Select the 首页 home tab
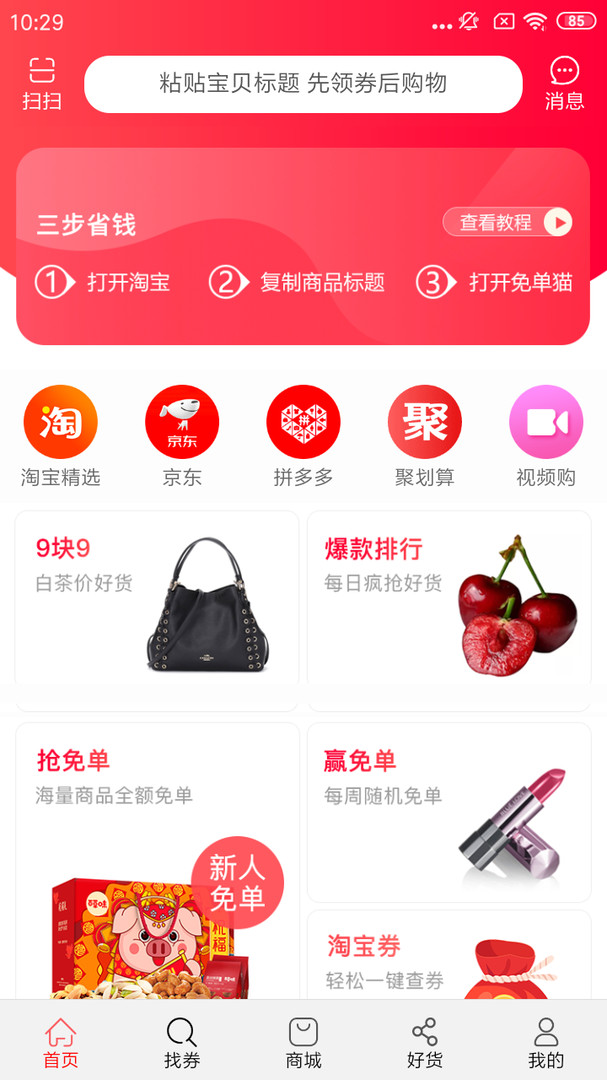607x1080 pixels. (60, 1042)
